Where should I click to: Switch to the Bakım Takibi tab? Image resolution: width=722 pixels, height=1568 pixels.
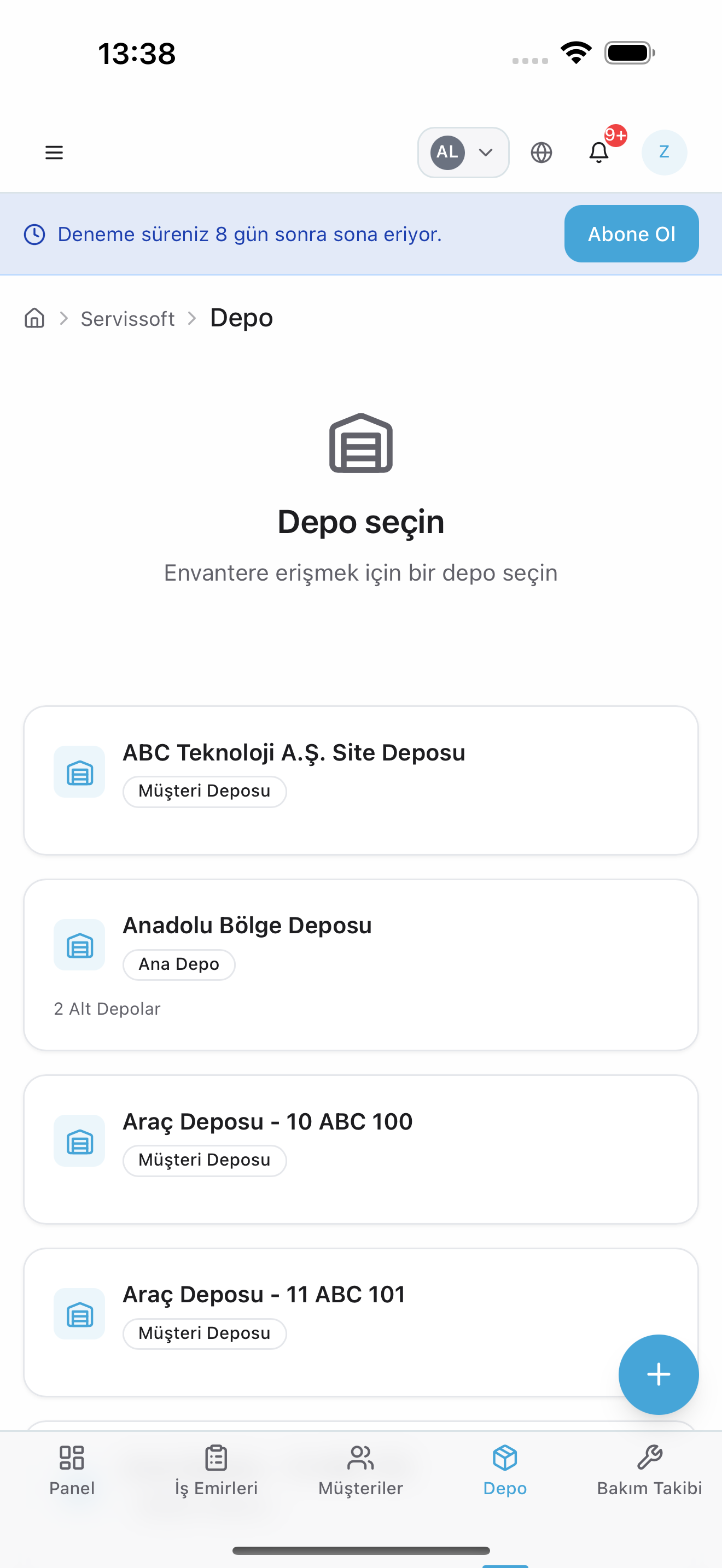pyautogui.click(x=650, y=1471)
